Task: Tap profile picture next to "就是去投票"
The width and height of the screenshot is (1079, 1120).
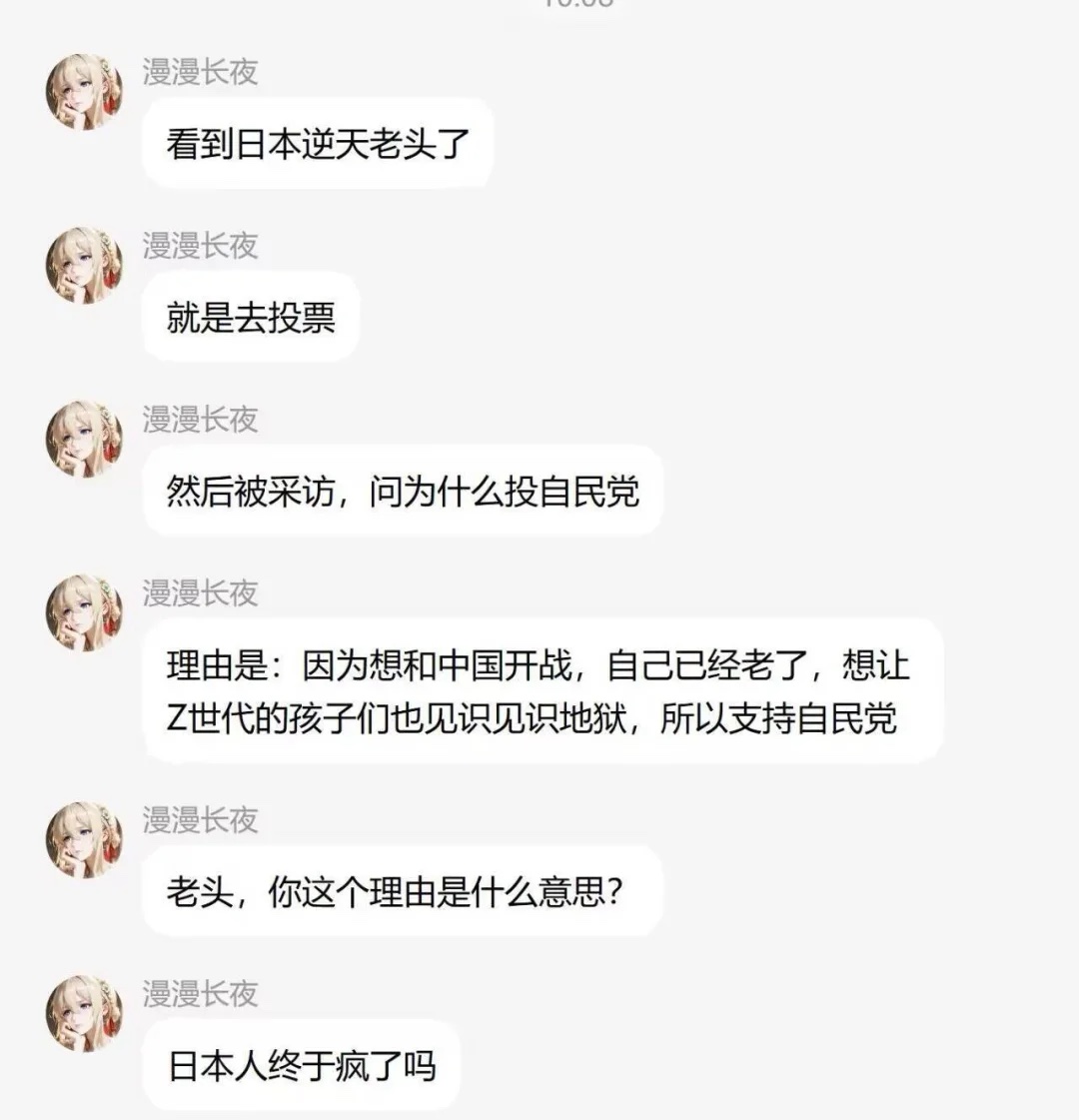Action: [x=84, y=266]
